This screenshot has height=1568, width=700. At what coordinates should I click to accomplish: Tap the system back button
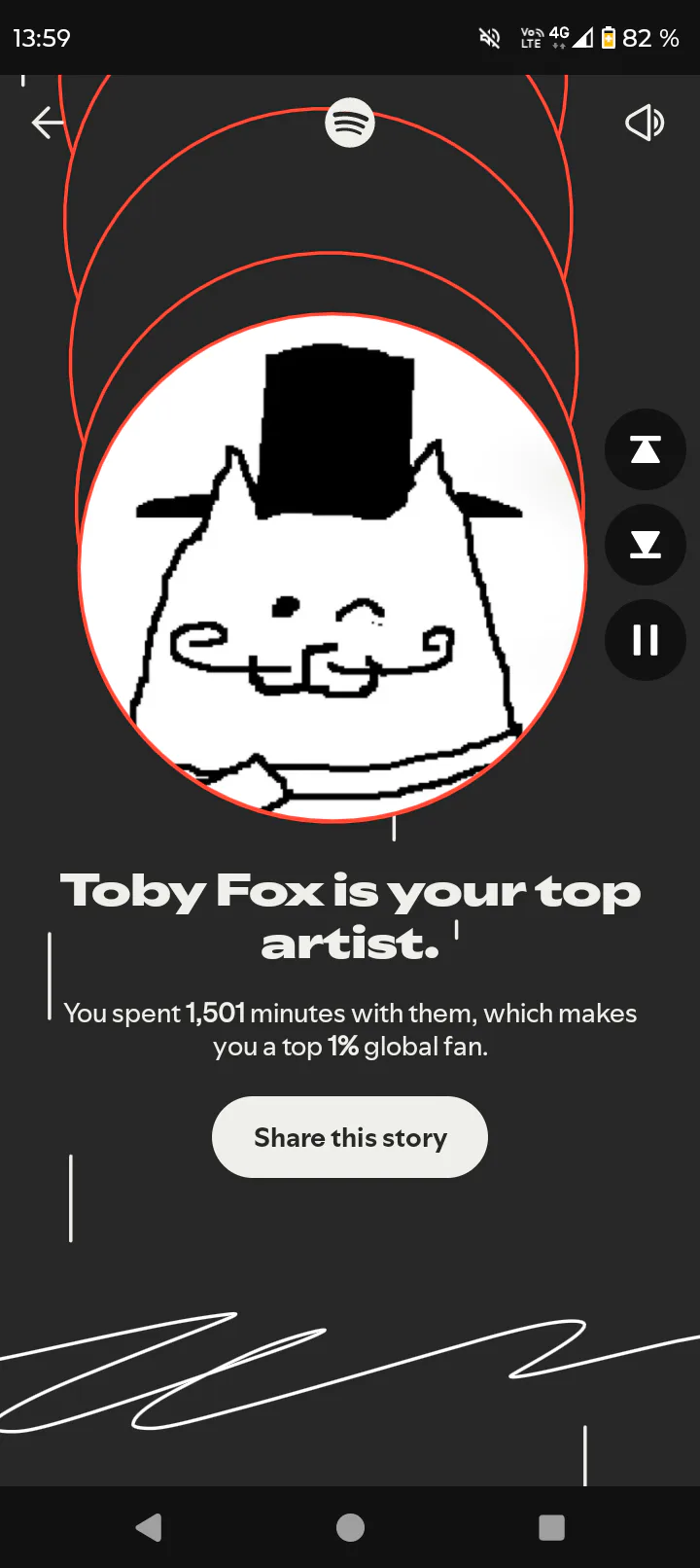pyautogui.click(x=149, y=1527)
